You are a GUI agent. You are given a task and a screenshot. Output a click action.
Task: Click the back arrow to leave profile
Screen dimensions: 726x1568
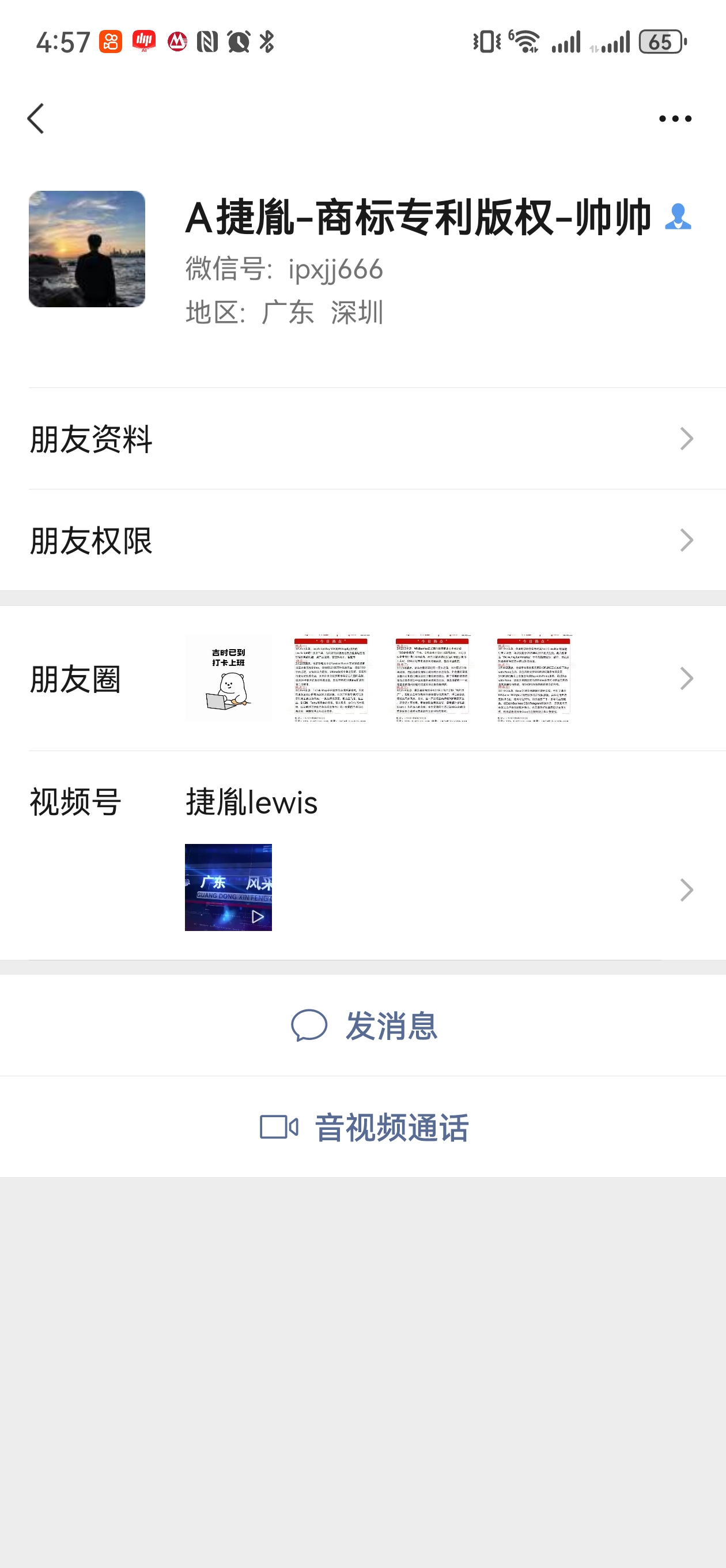(36, 118)
